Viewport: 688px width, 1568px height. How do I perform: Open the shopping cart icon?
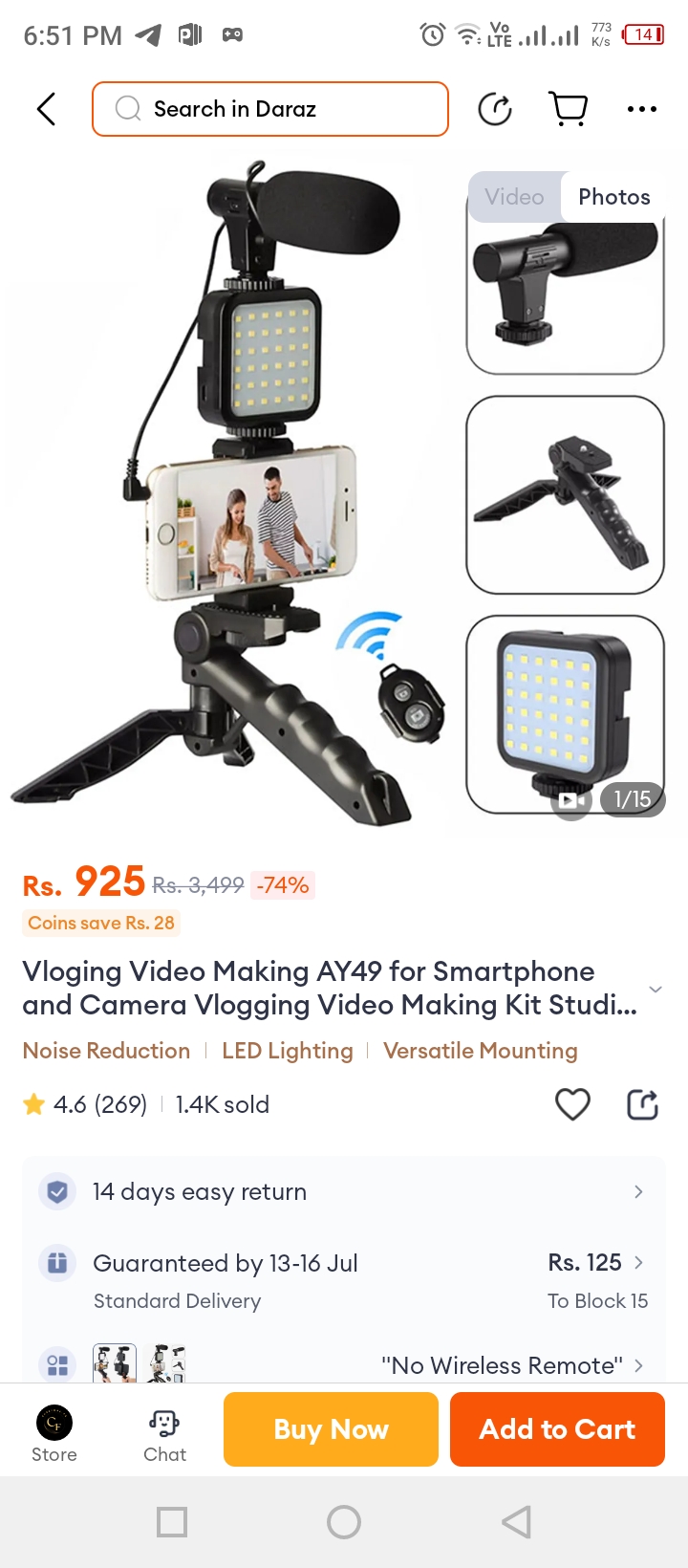[569, 109]
